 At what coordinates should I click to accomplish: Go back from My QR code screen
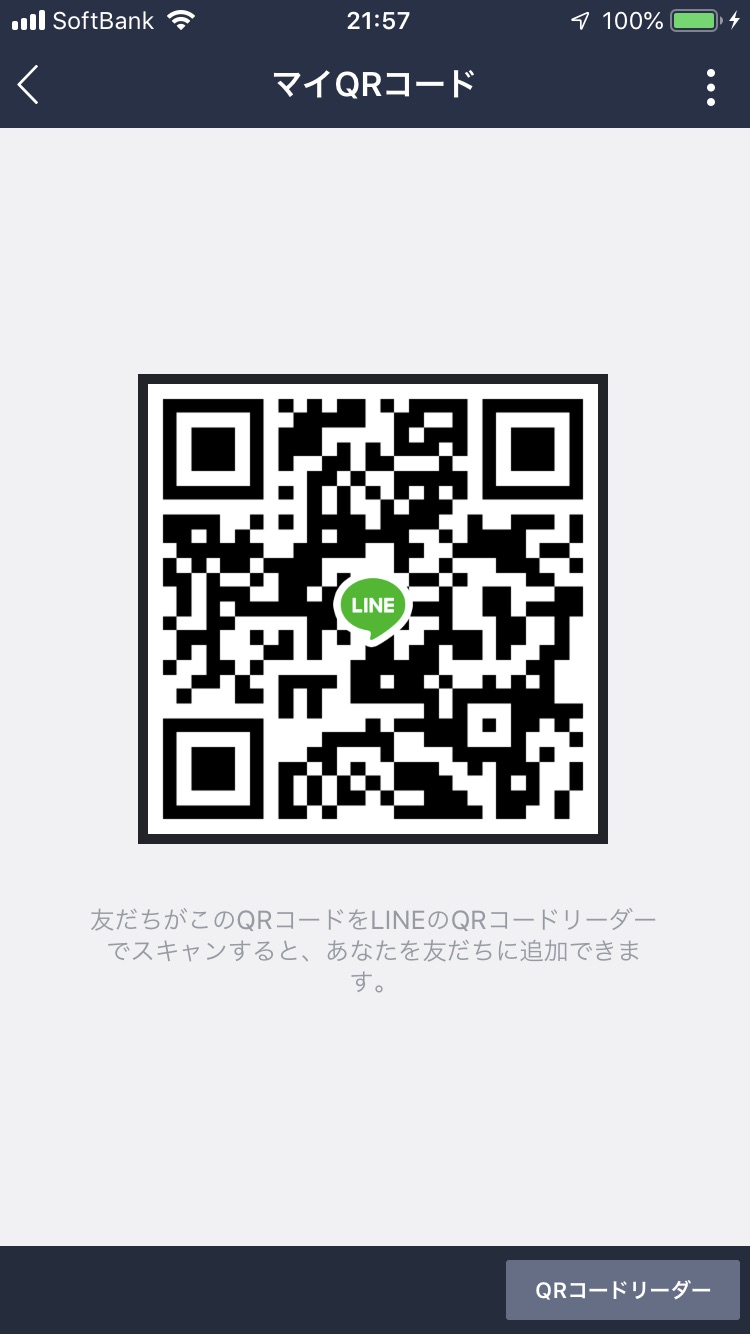pyautogui.click(x=28, y=86)
